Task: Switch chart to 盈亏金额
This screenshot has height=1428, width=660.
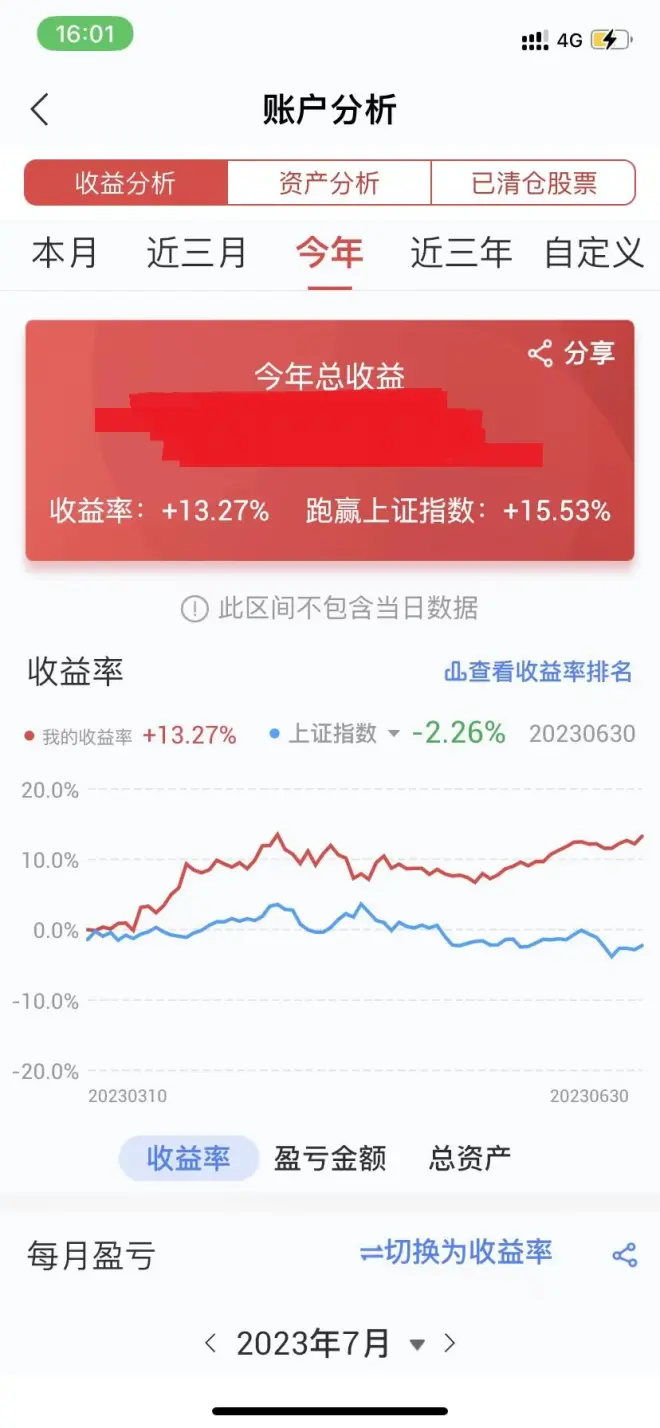Action: point(330,1159)
